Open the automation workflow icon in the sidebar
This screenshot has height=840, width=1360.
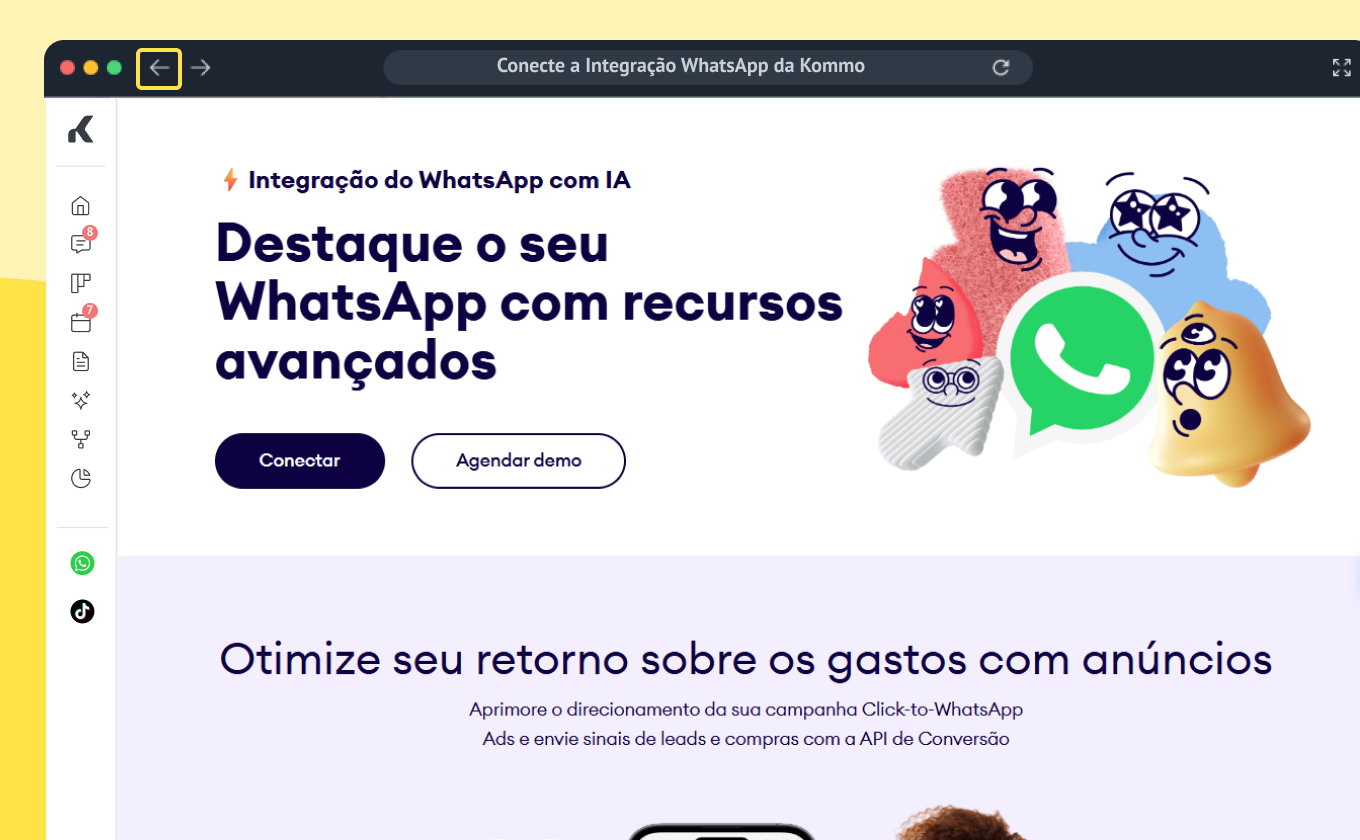[81, 439]
